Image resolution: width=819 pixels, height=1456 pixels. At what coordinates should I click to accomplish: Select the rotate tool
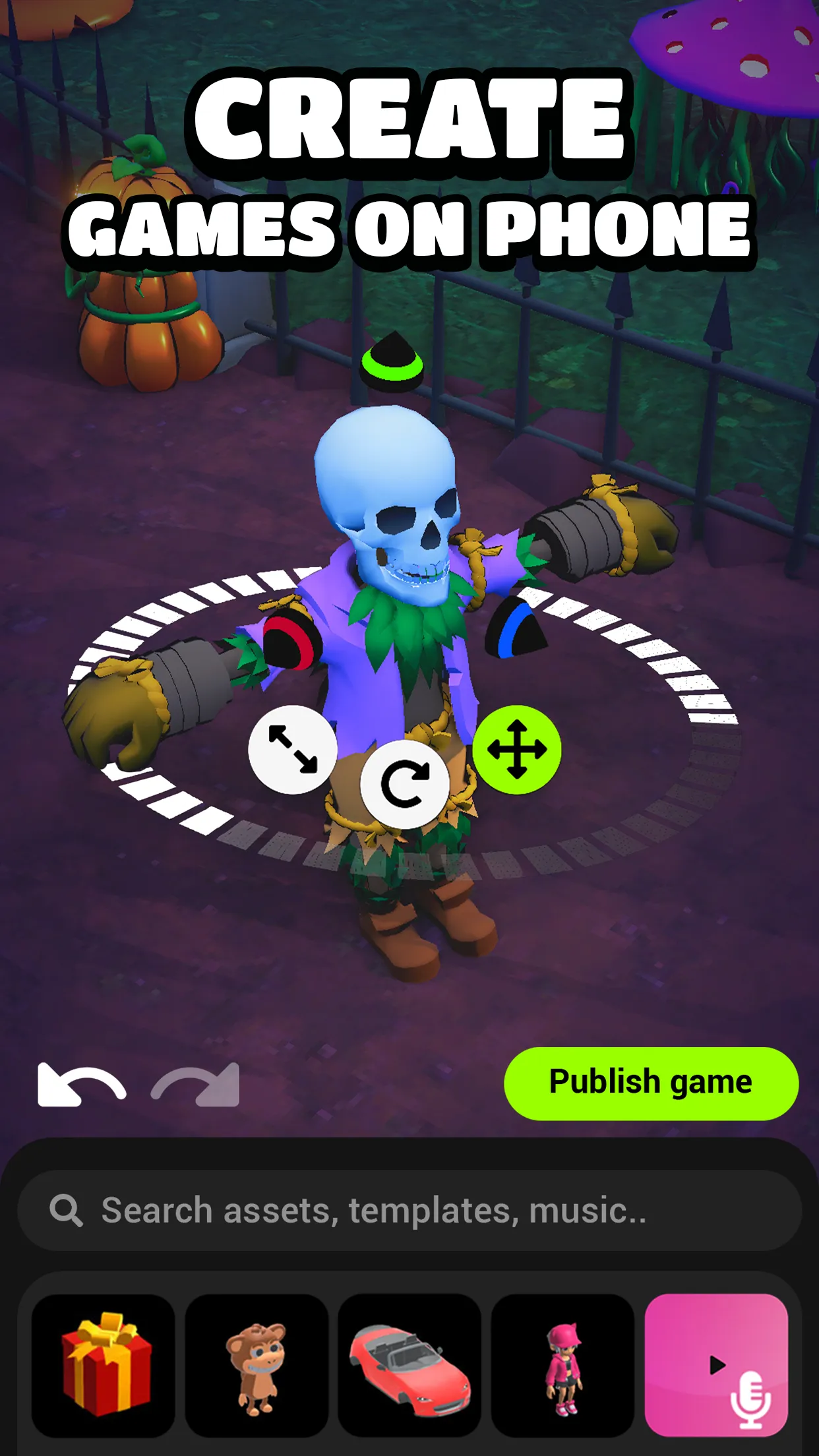point(404,784)
